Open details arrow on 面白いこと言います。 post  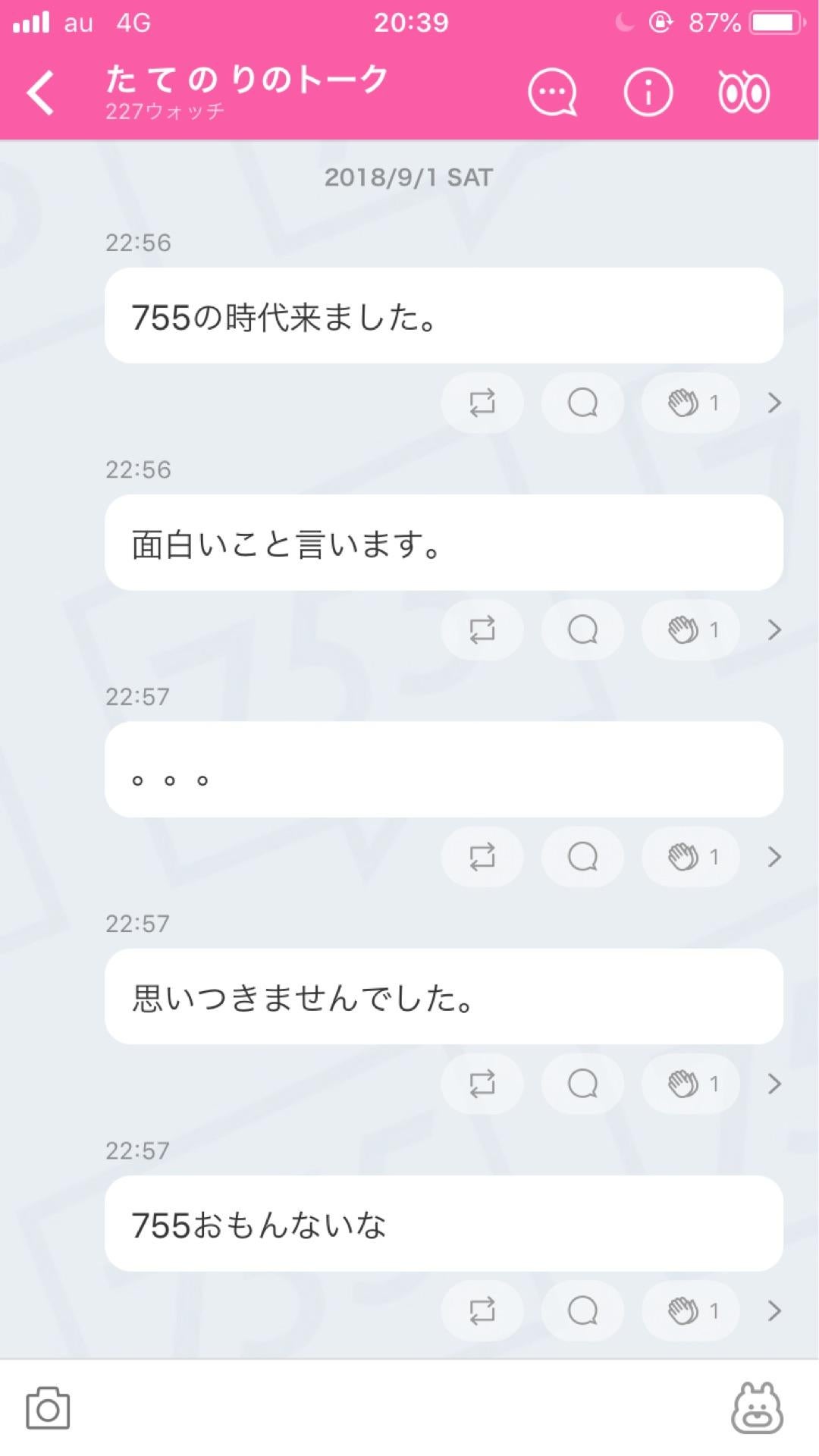click(774, 629)
